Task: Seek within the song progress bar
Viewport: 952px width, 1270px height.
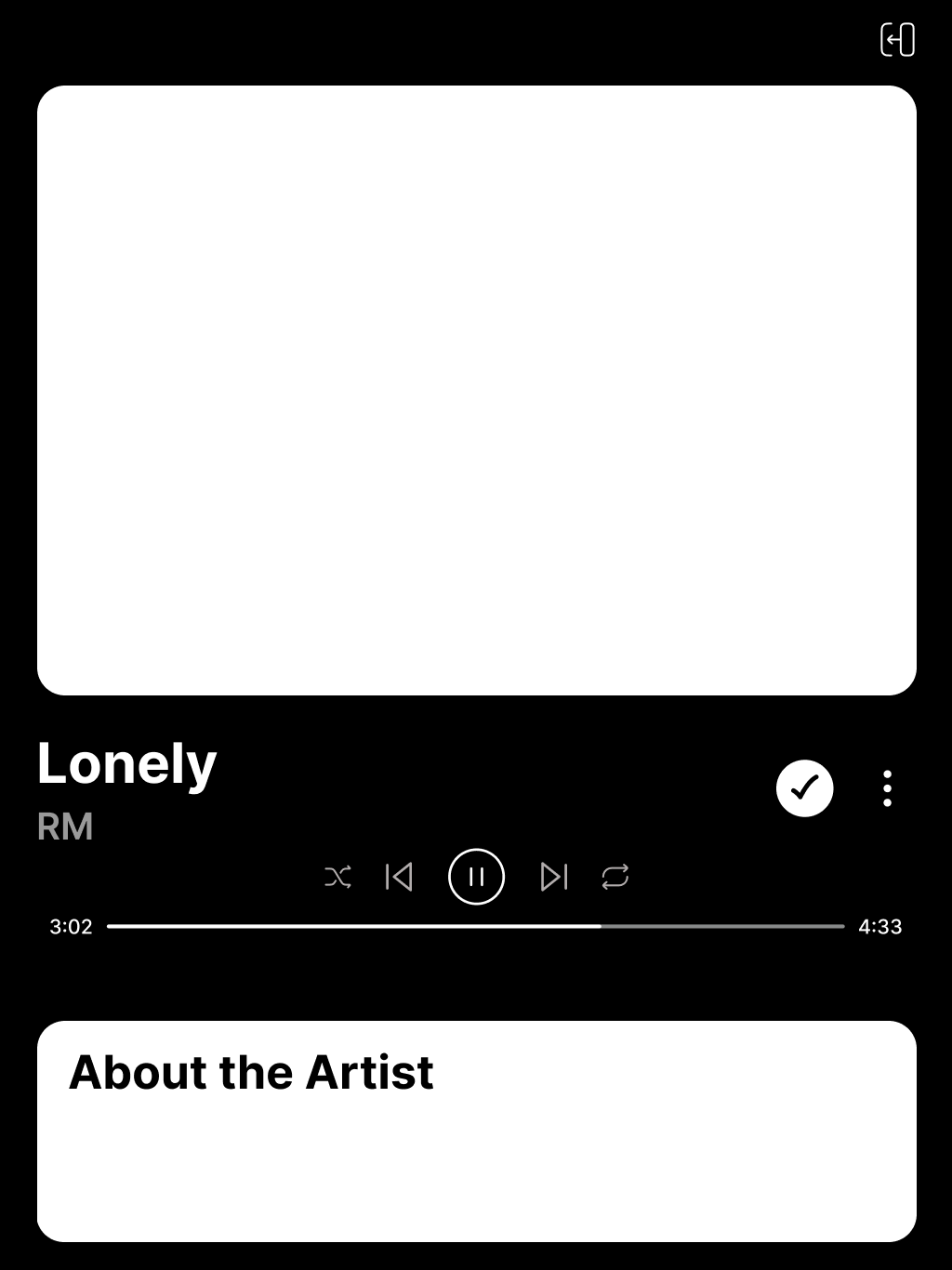Action: click(475, 926)
